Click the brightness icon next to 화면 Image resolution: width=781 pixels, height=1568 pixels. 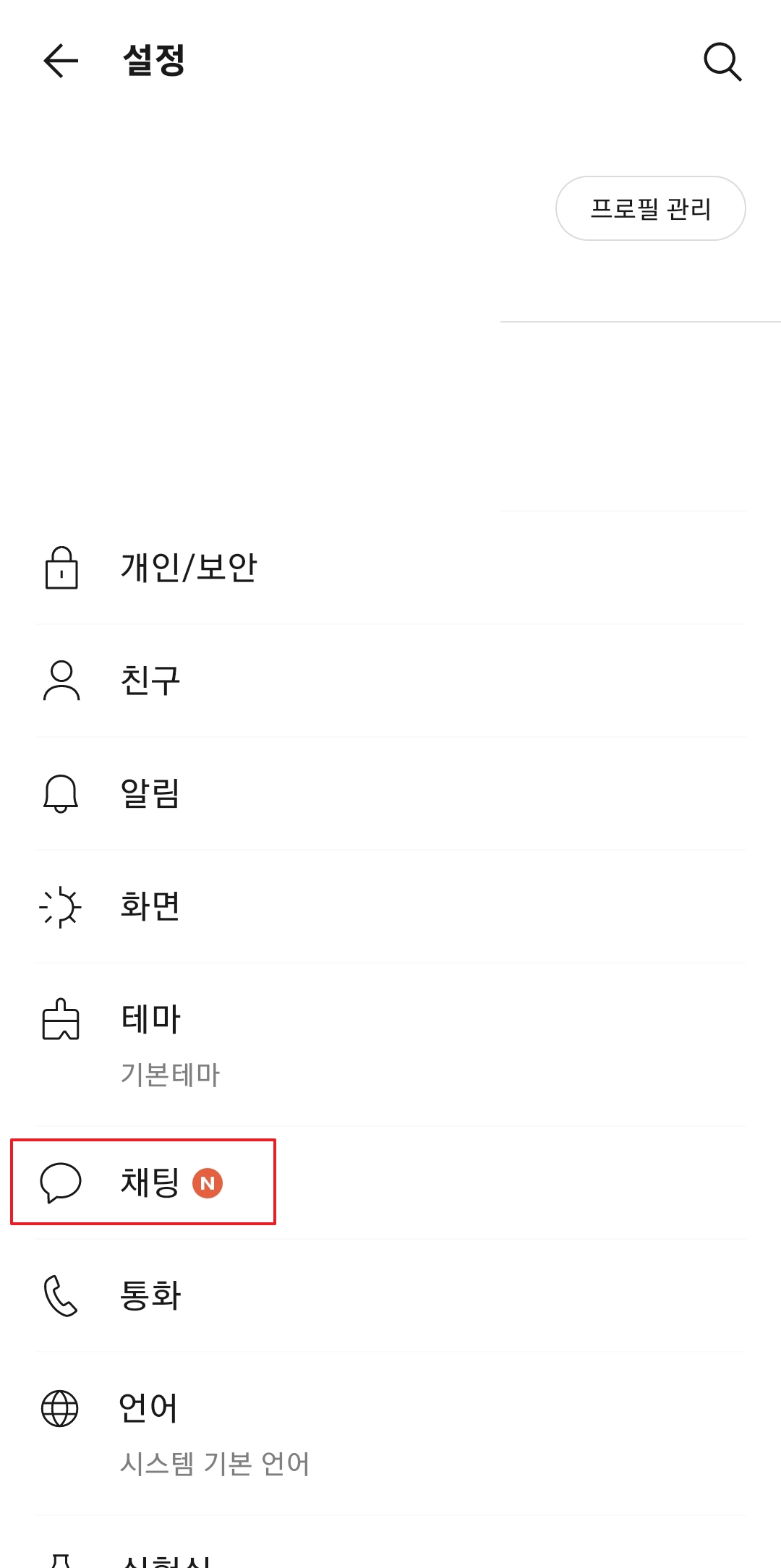point(61,906)
